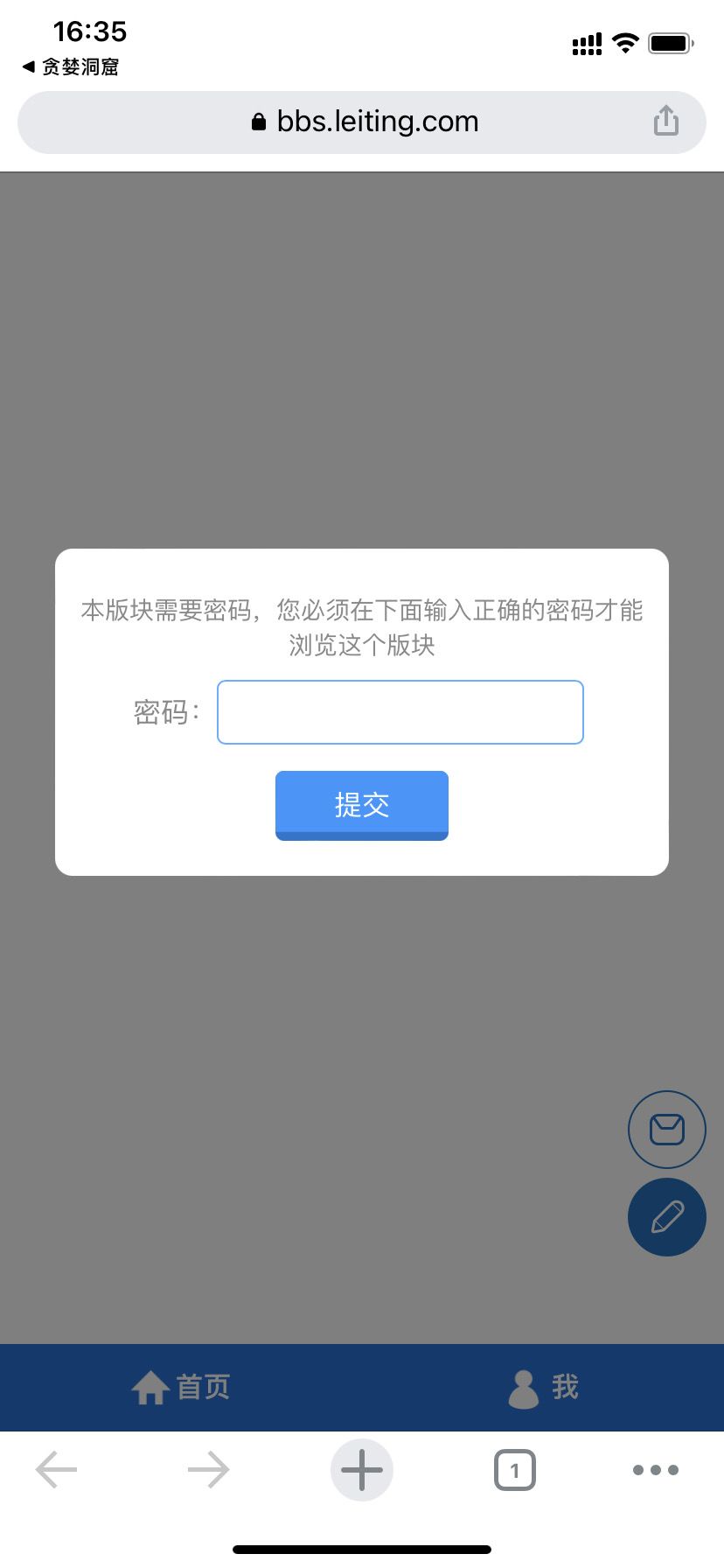Tap the bbs.leiting.com address bar
This screenshot has width=724, height=1568.
[362, 122]
